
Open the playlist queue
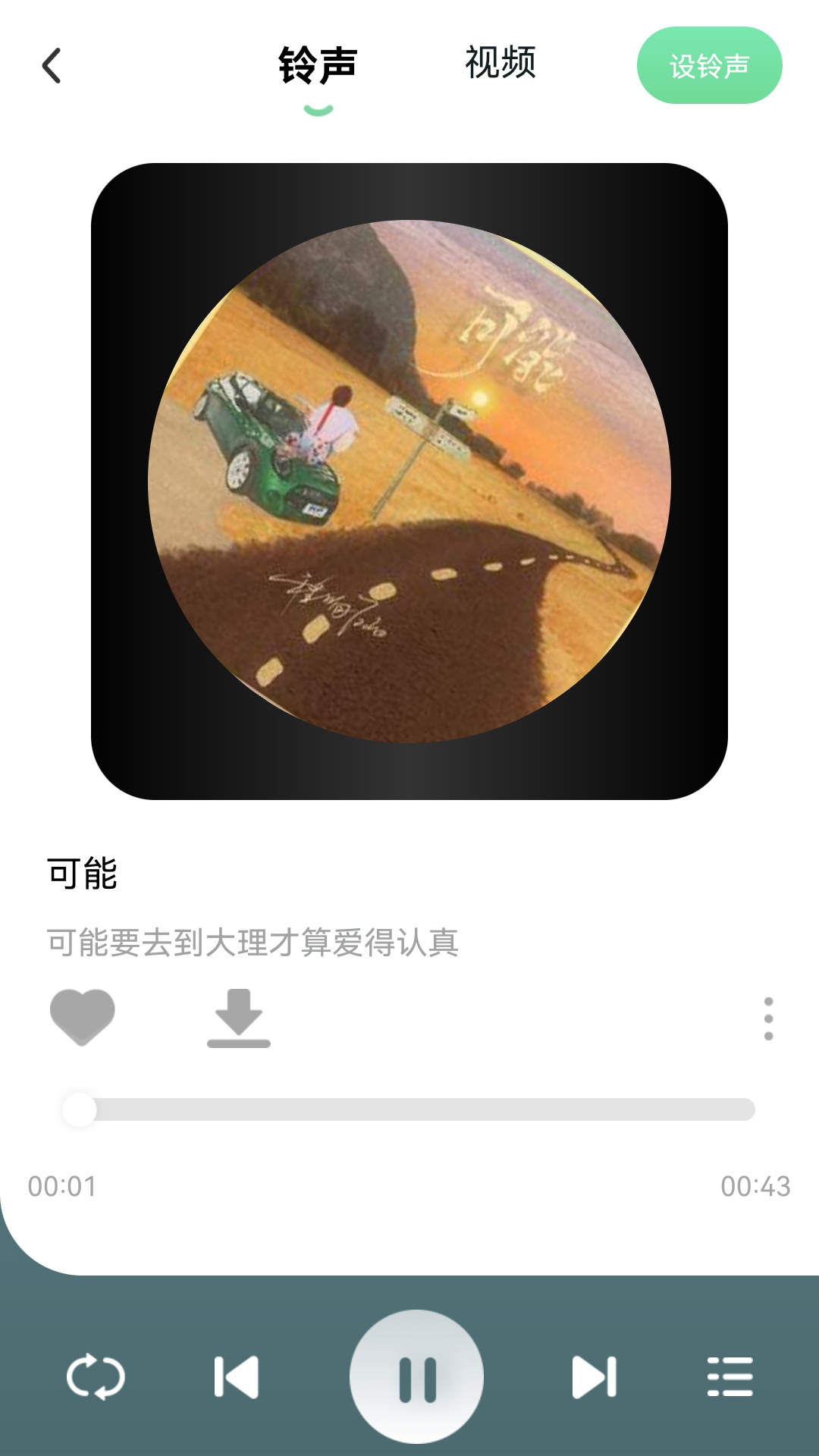(x=730, y=1376)
